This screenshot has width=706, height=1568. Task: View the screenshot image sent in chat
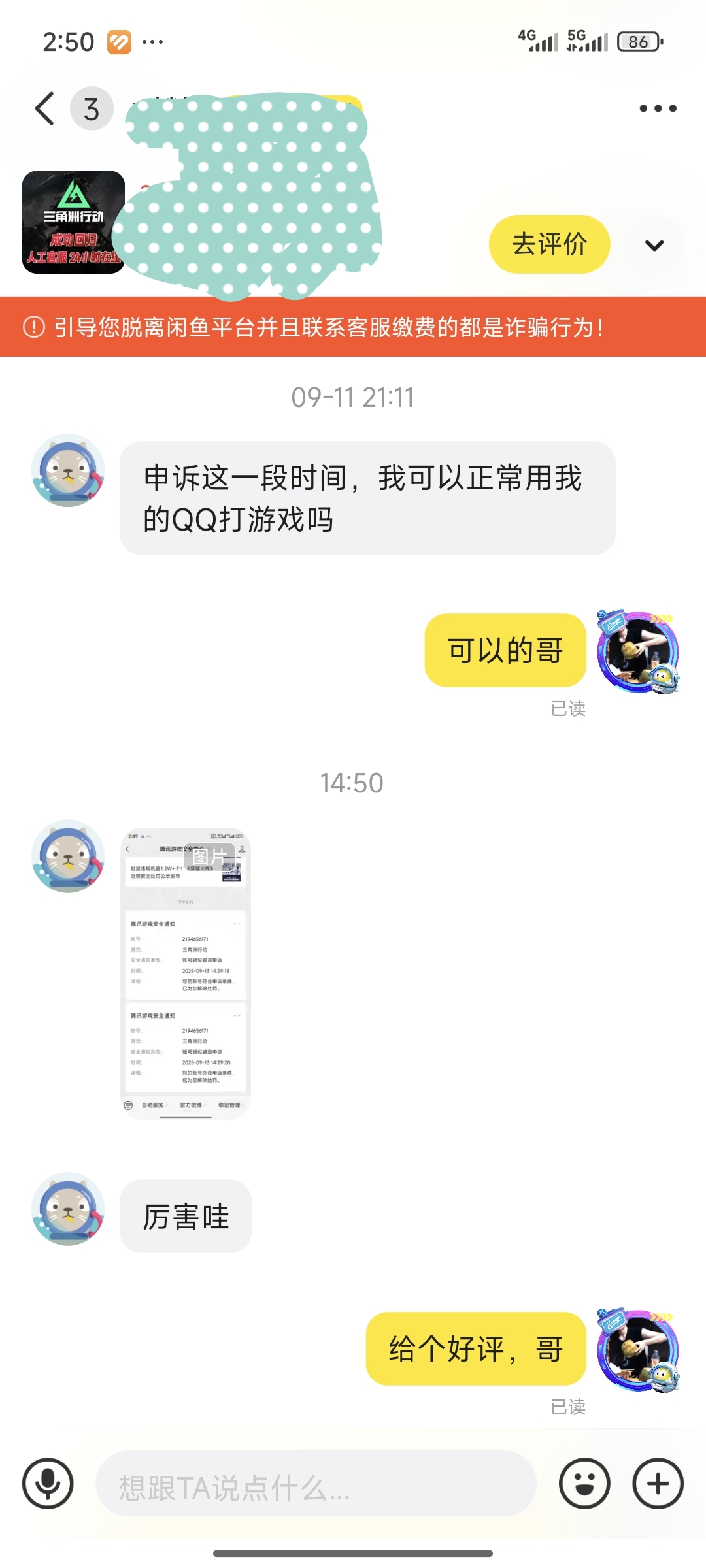point(186,974)
